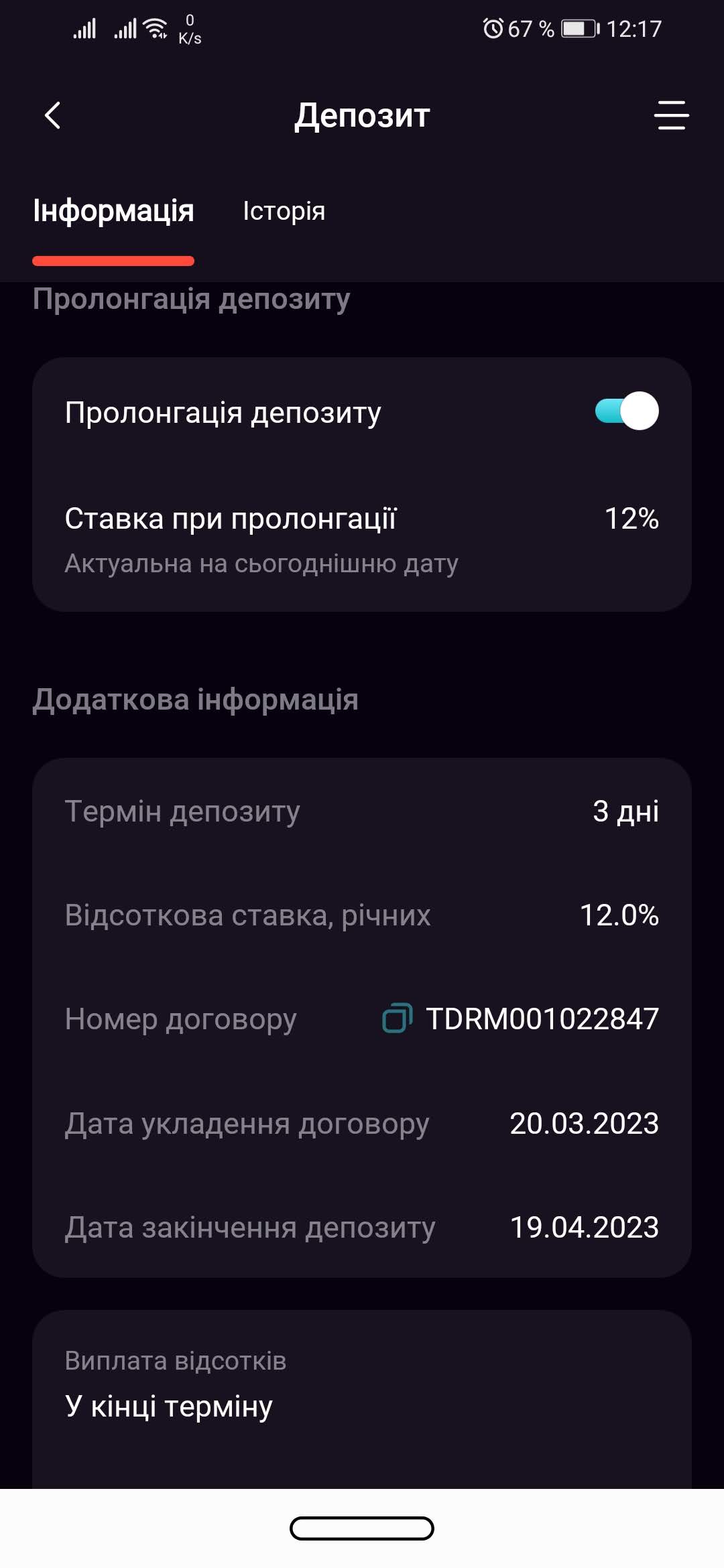Copy contract number TDRM001022847

397,1019
